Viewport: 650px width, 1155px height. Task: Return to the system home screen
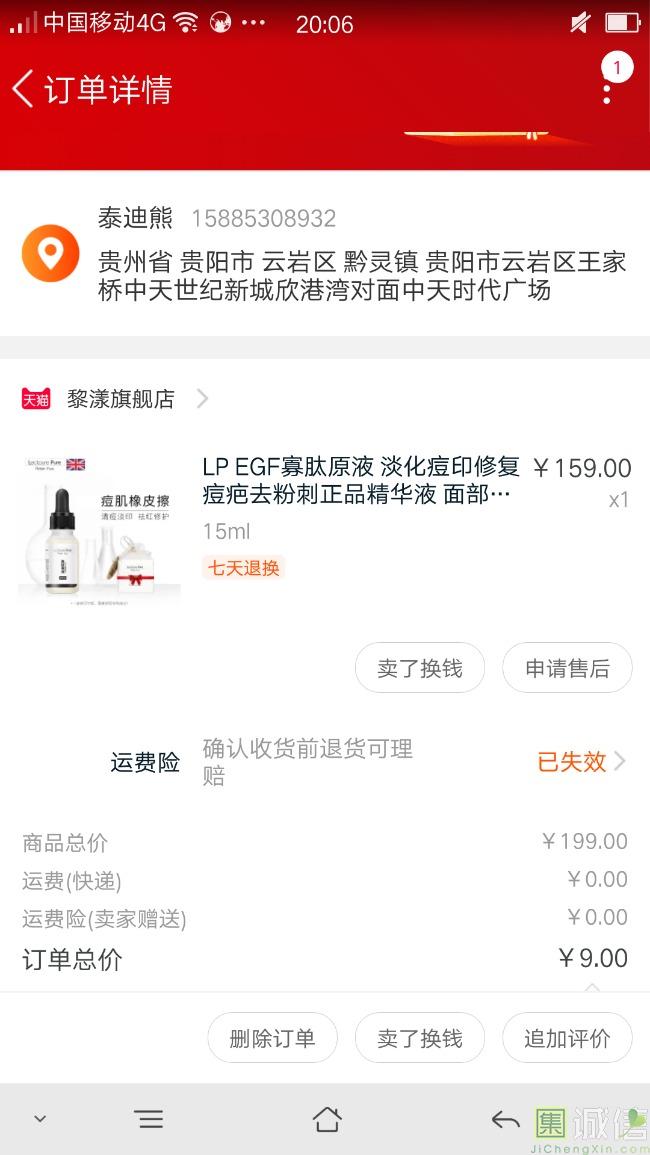point(327,1119)
